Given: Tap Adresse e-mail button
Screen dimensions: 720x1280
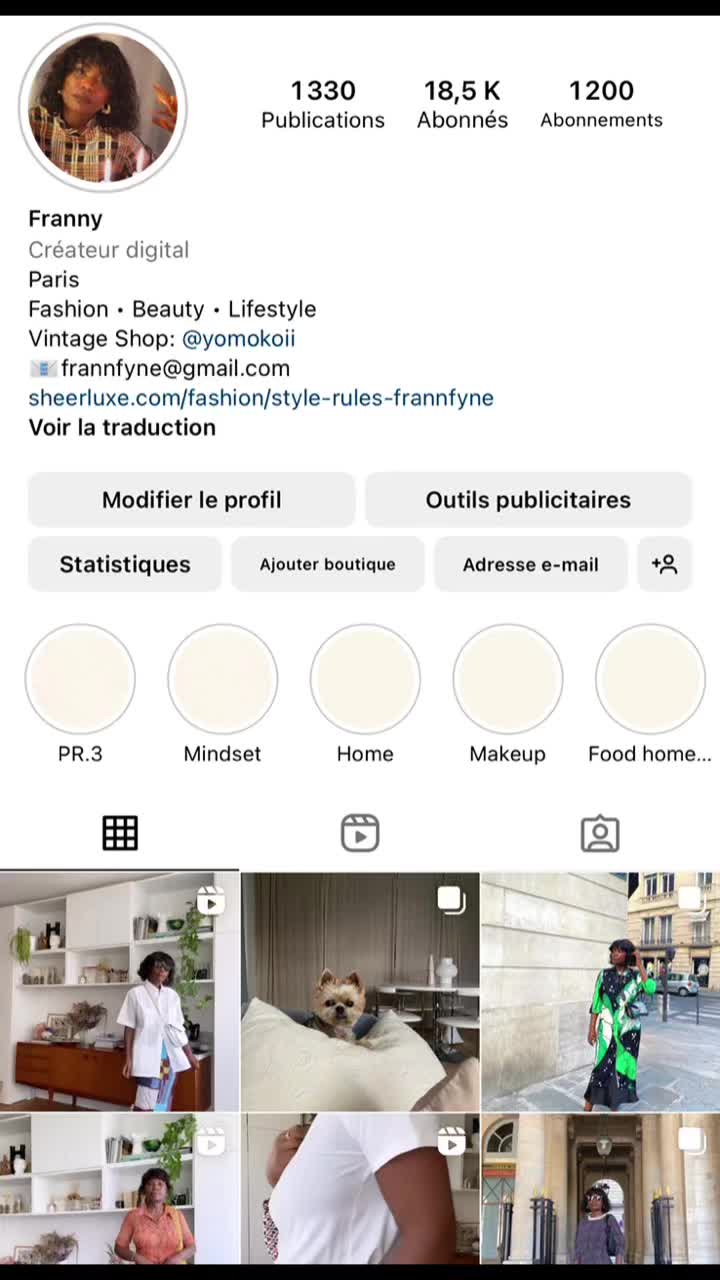Looking at the screenshot, I should click(530, 564).
